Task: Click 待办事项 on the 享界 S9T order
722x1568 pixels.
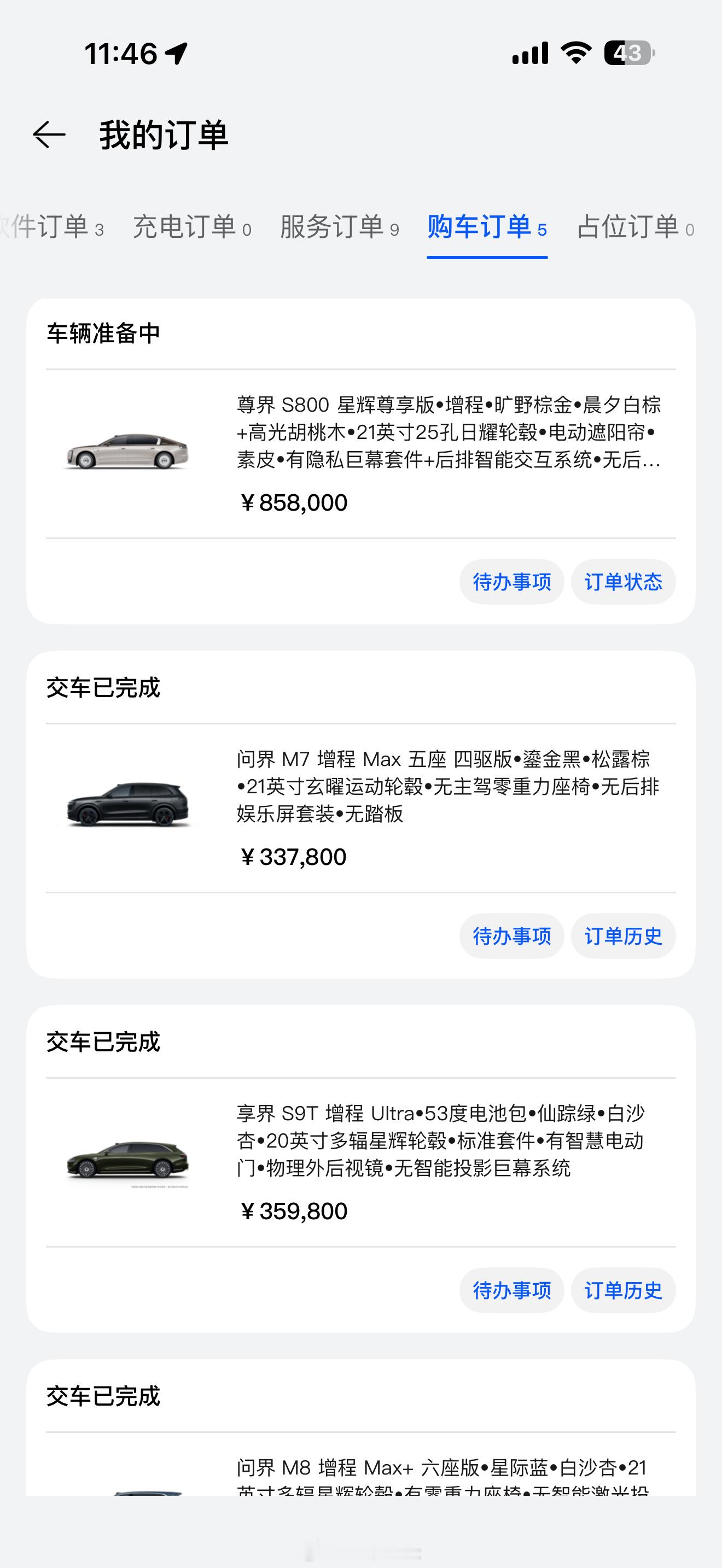Action: [x=511, y=1290]
